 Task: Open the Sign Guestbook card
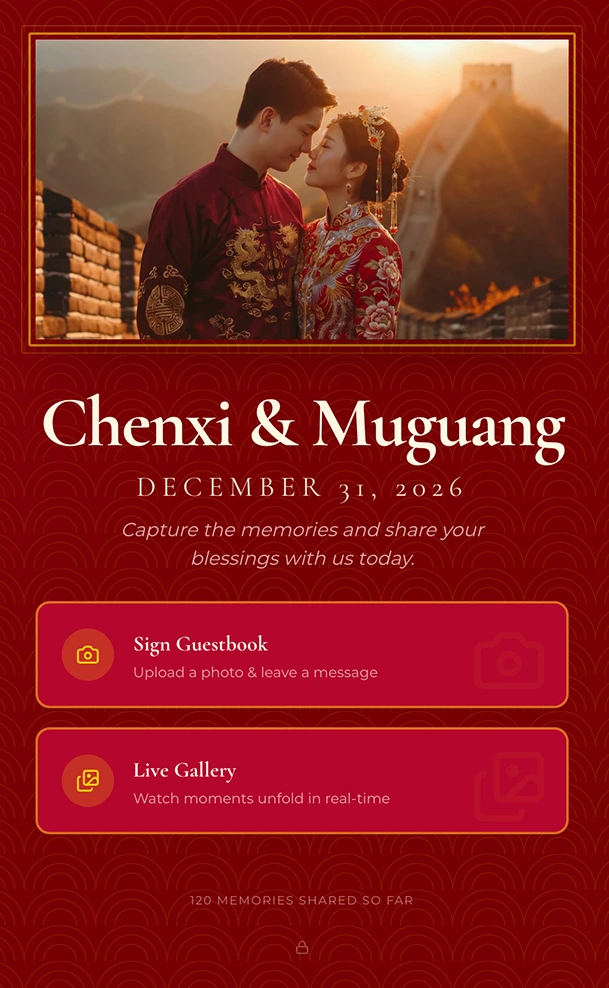pyautogui.click(x=301, y=655)
